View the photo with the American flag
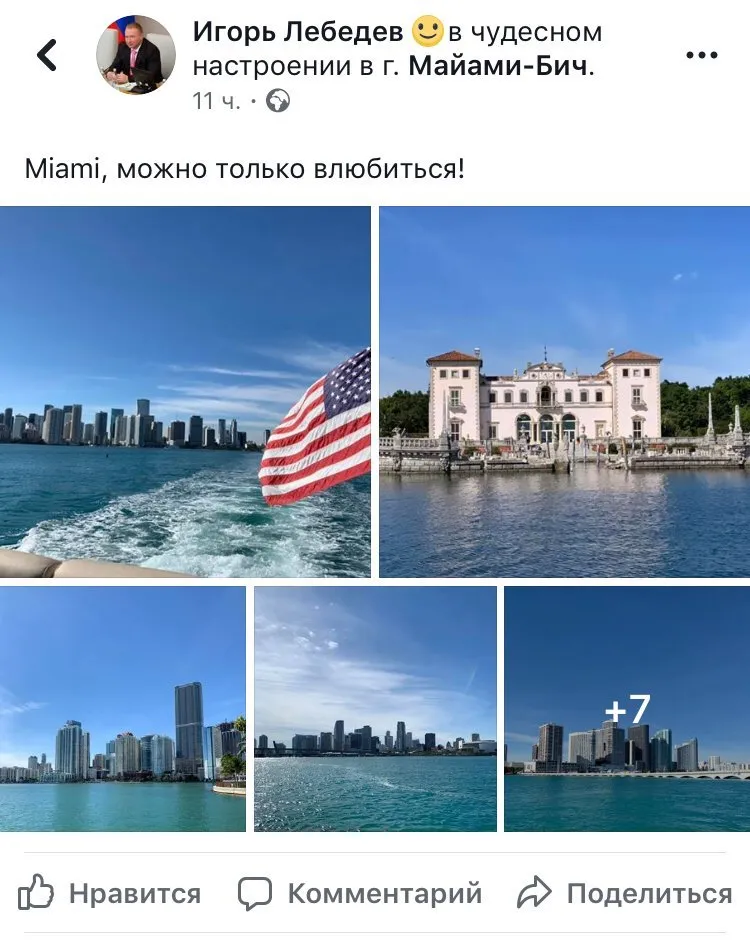 pyautogui.click(x=185, y=392)
